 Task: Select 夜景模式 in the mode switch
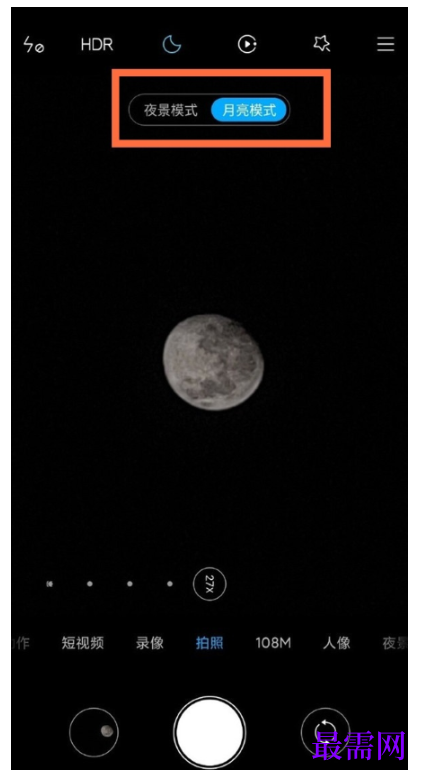tap(170, 110)
